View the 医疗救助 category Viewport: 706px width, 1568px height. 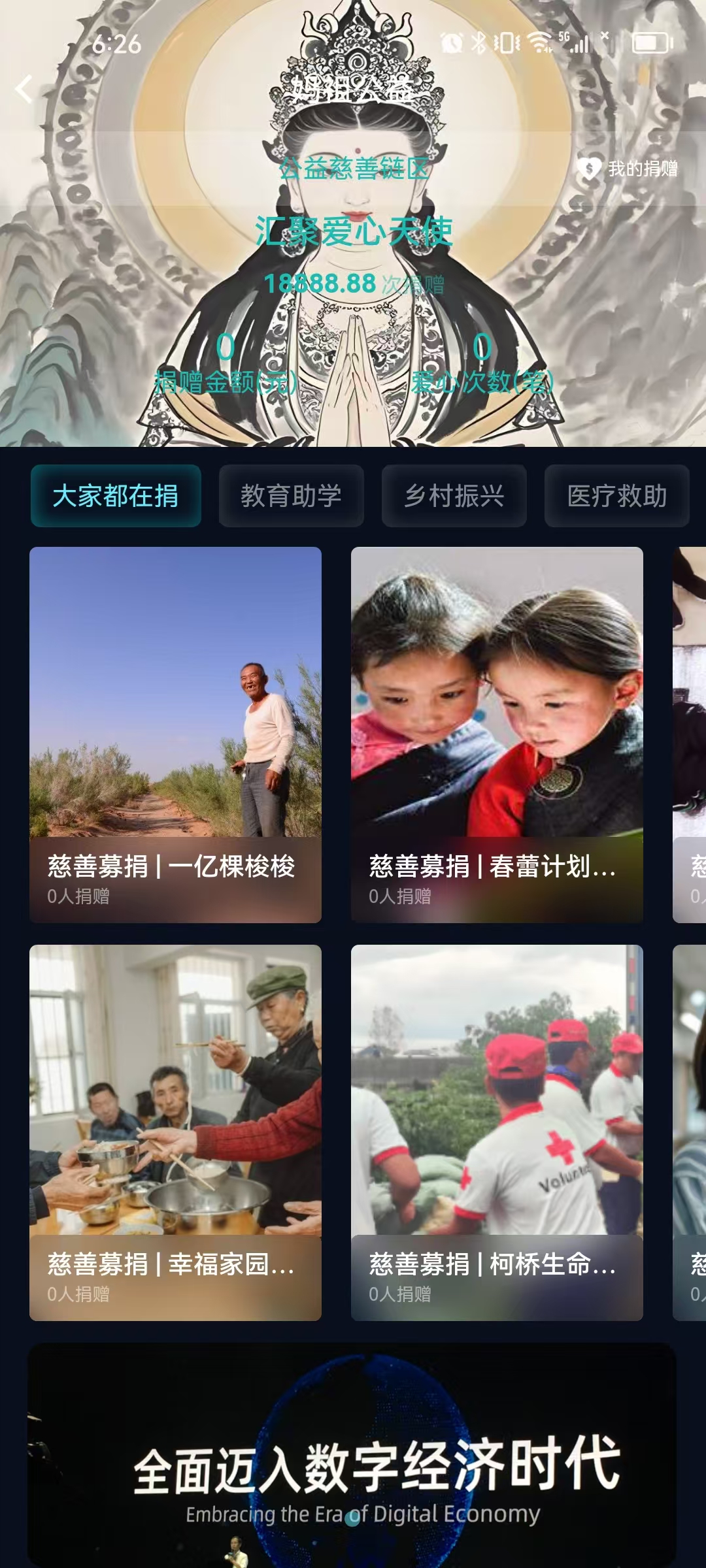click(616, 496)
